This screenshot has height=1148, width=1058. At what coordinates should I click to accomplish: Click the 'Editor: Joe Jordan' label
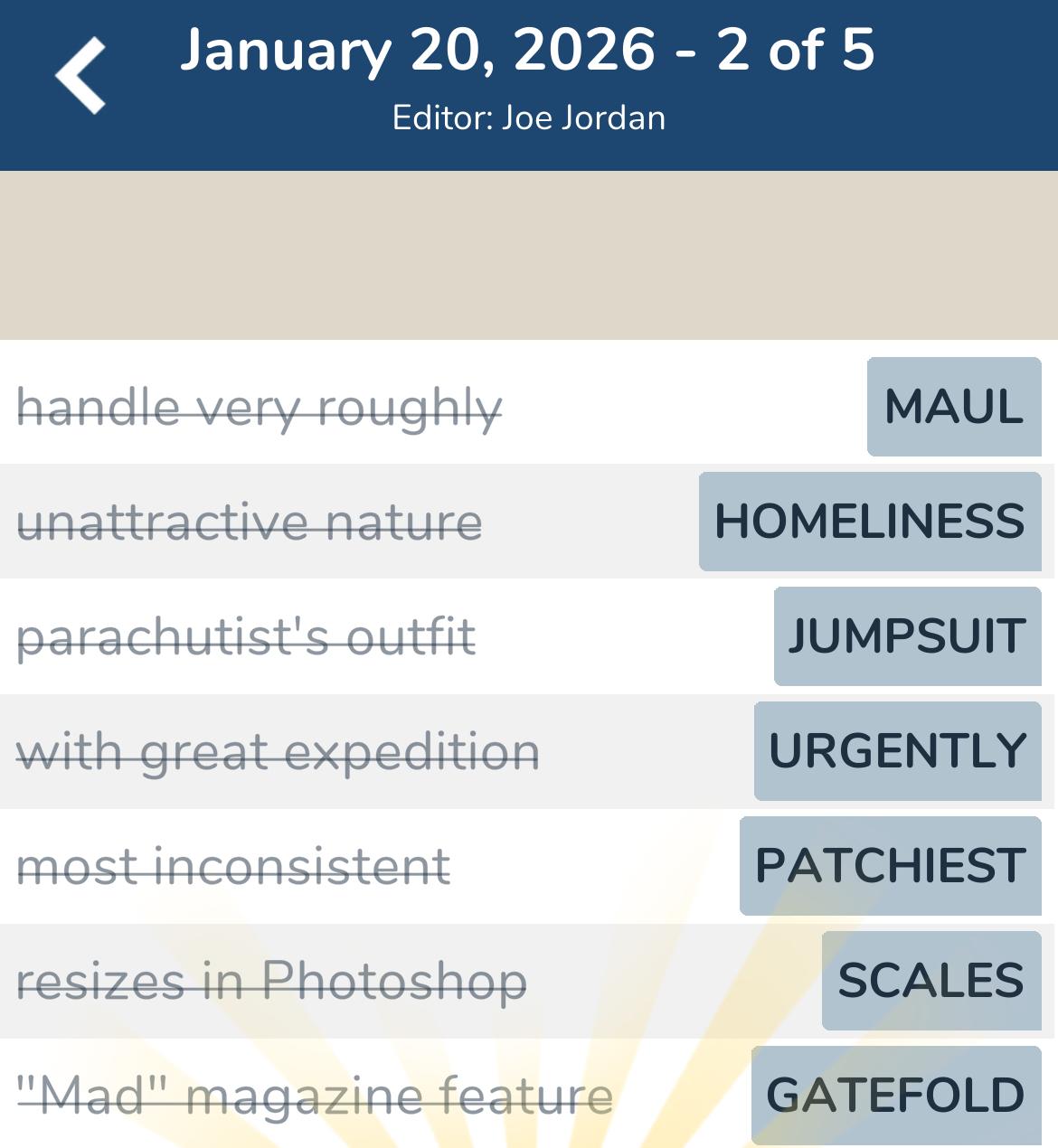[528, 117]
